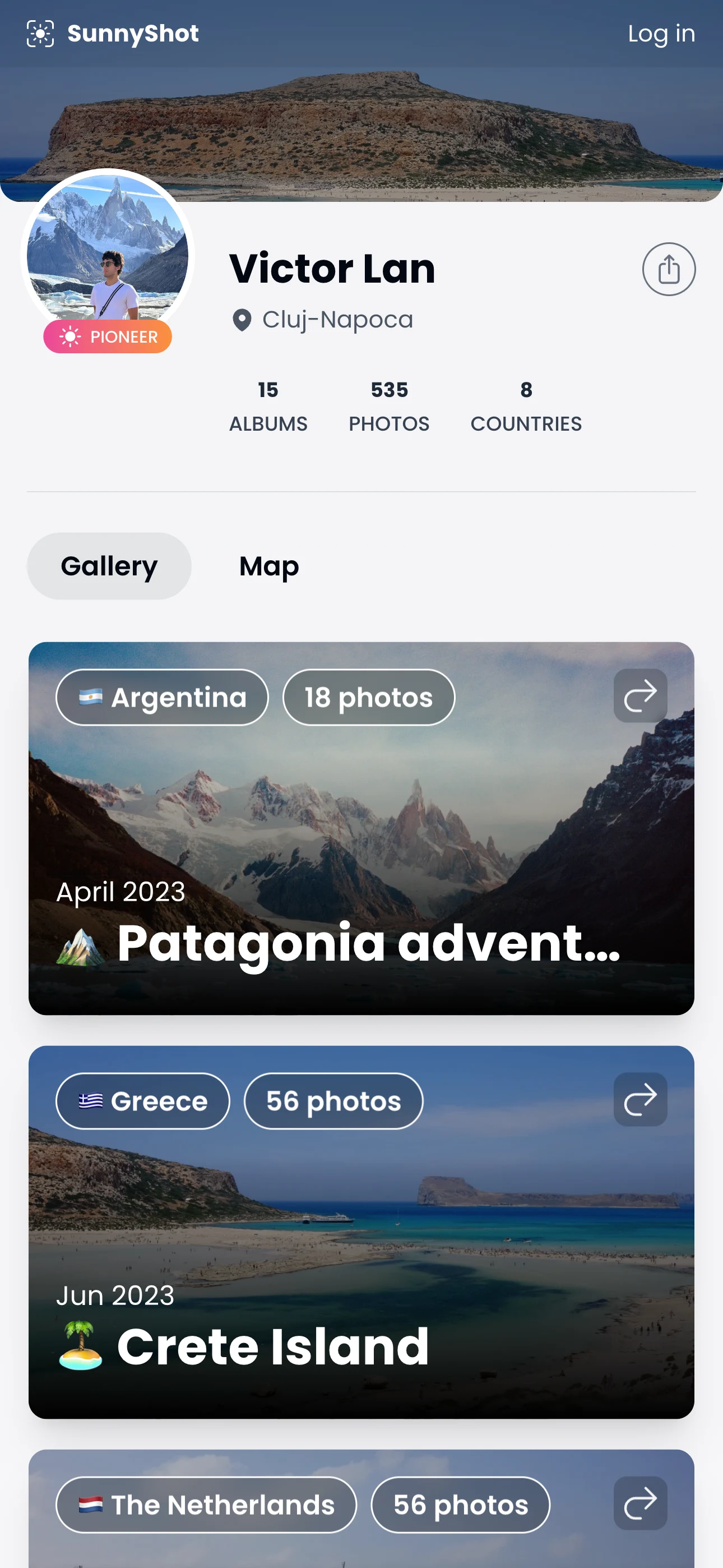Go to the SunnyShot home page
Image resolution: width=723 pixels, height=1568 pixels.
(113, 34)
